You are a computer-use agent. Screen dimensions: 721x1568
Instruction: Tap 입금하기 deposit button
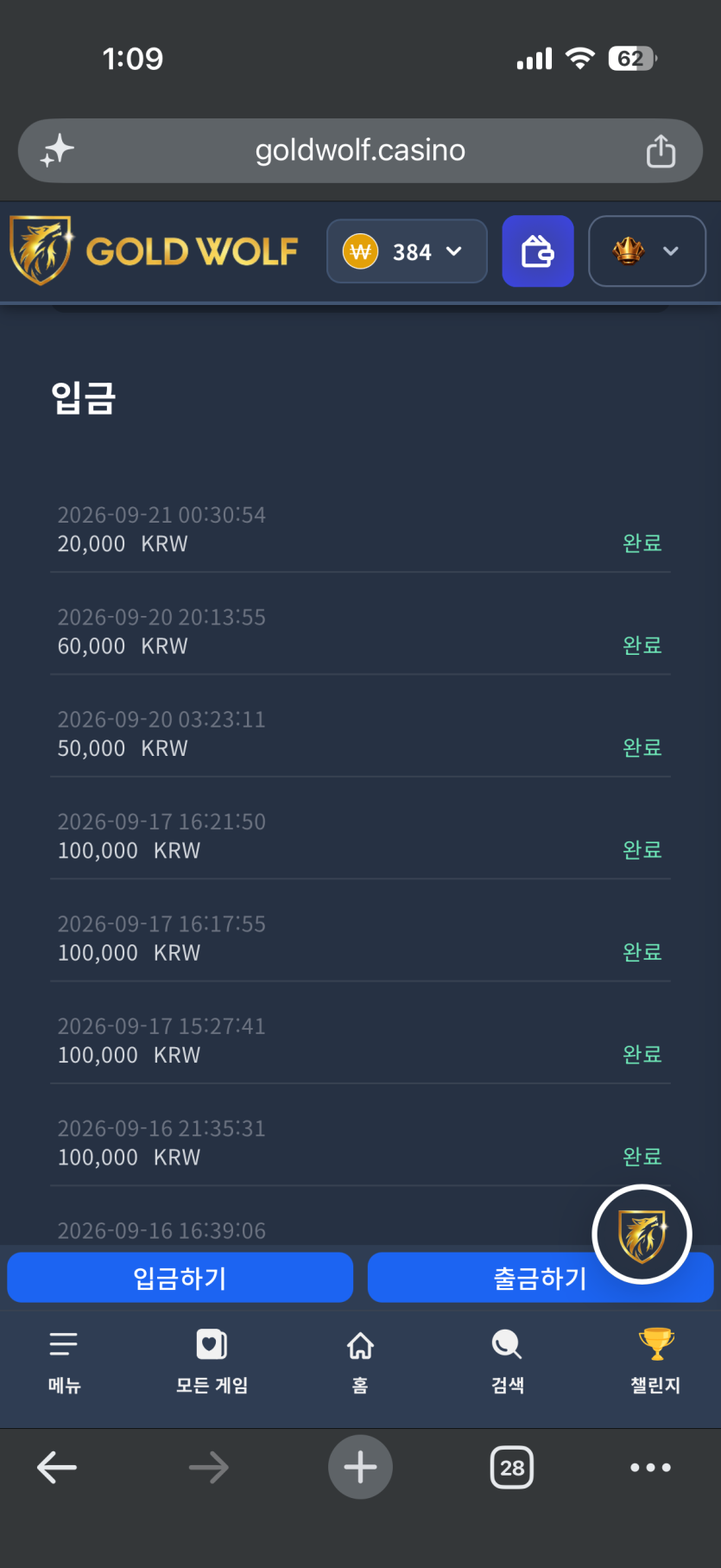click(180, 1278)
